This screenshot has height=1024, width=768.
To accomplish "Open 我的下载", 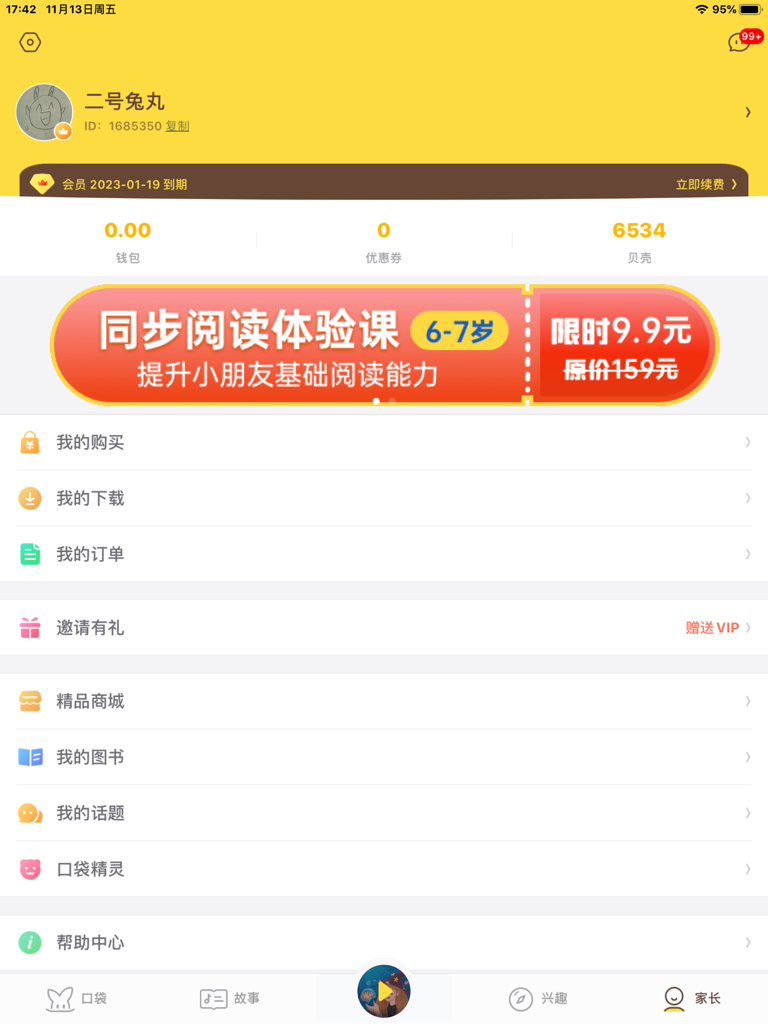I will [x=384, y=498].
